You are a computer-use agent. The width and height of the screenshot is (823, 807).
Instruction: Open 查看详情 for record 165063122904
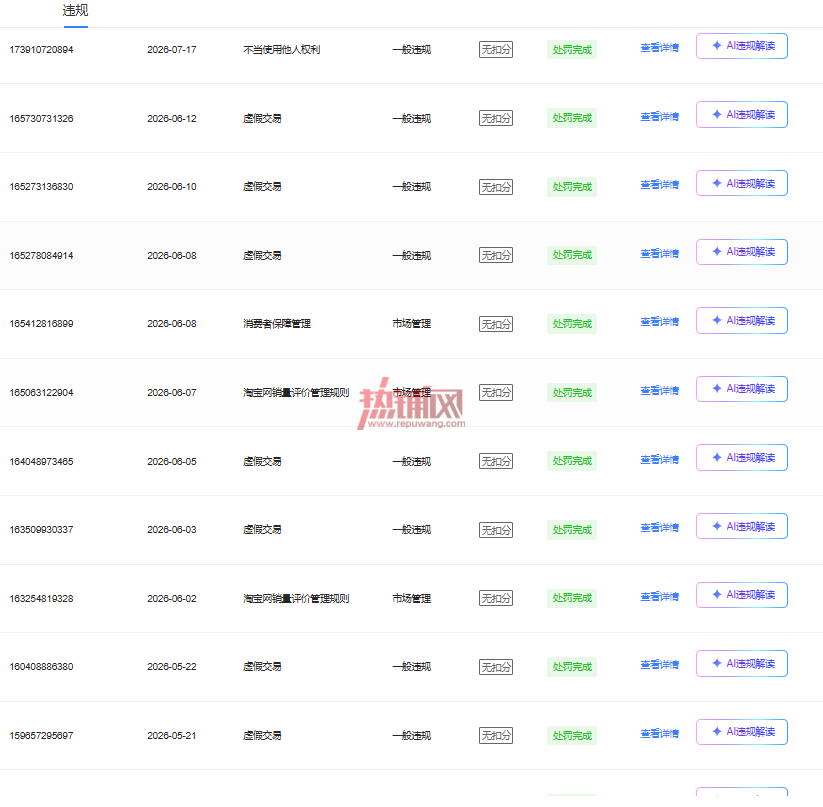(659, 391)
